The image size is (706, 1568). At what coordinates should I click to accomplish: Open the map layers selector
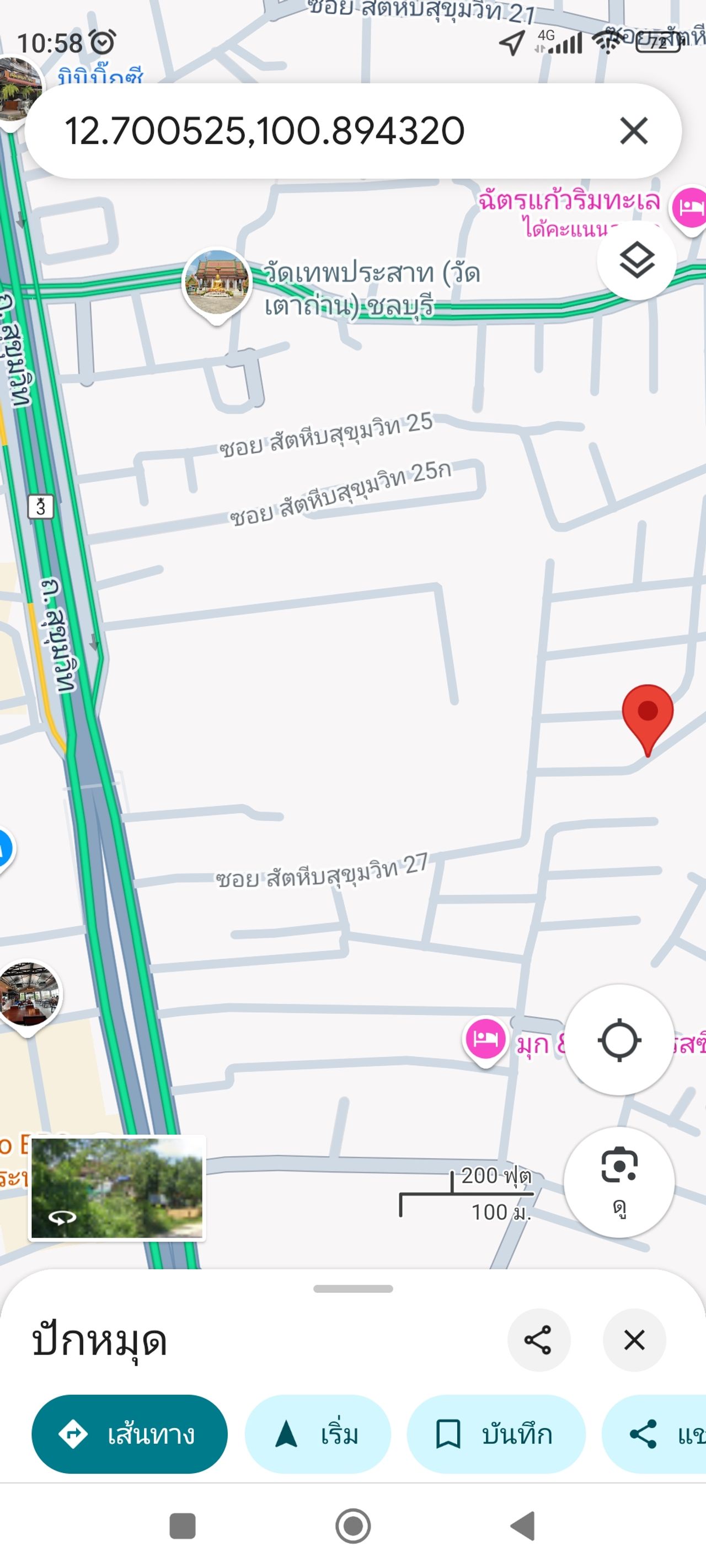point(637,260)
